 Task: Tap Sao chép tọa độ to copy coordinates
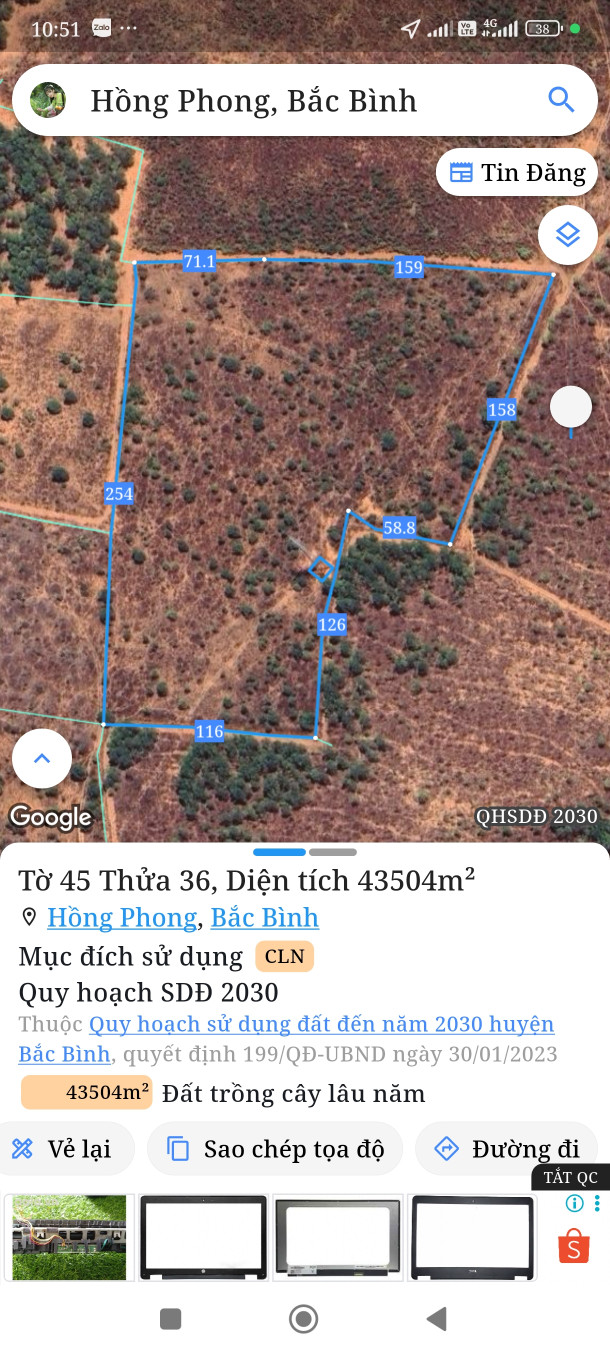point(275,1149)
